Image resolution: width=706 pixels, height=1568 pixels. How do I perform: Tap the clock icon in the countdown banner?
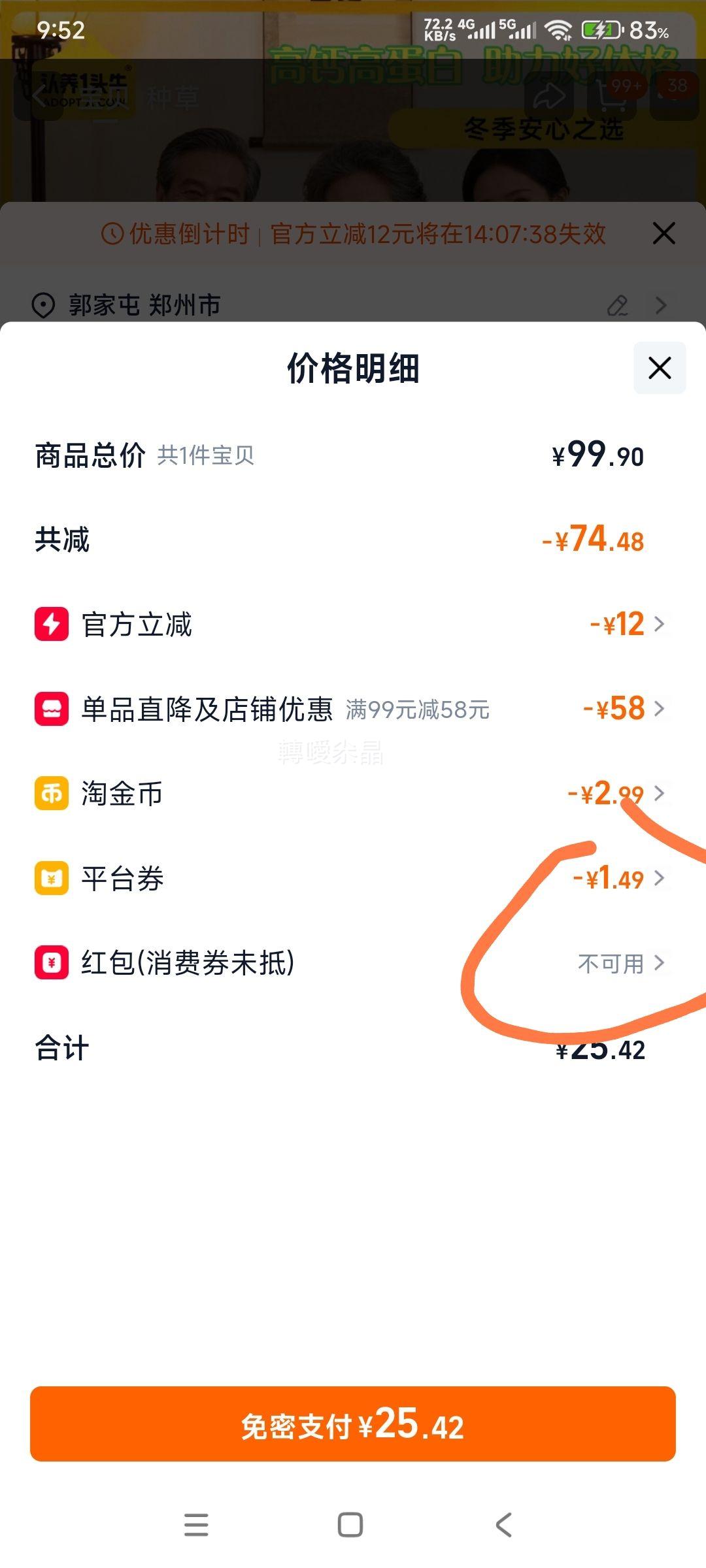(x=112, y=233)
